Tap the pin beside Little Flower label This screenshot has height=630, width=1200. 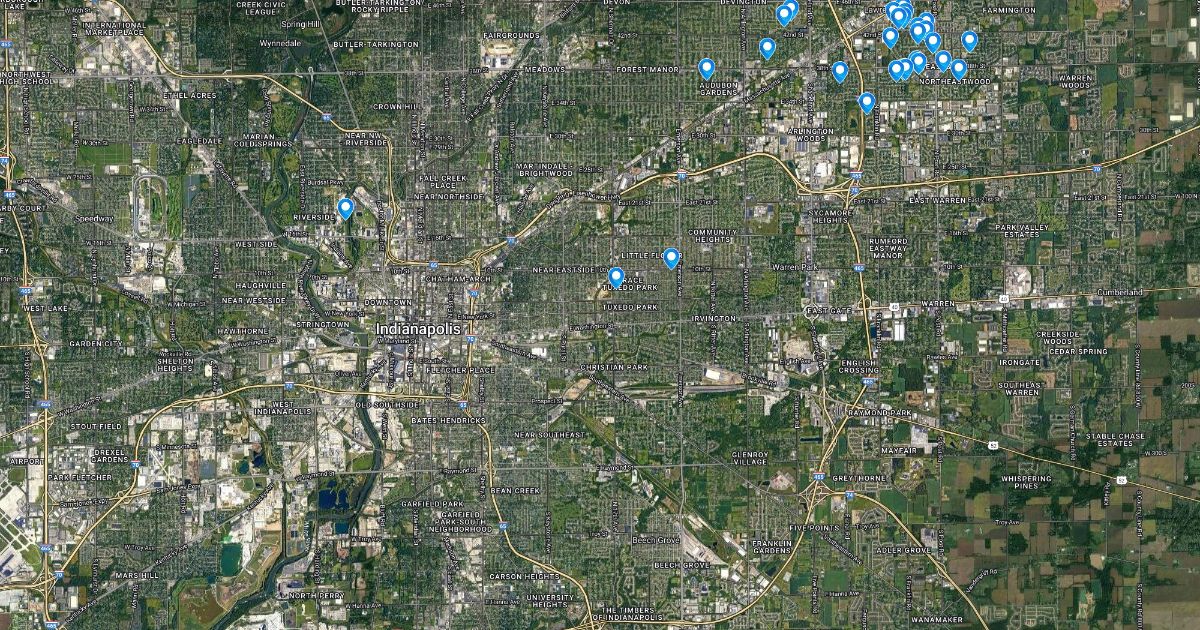[x=671, y=258]
